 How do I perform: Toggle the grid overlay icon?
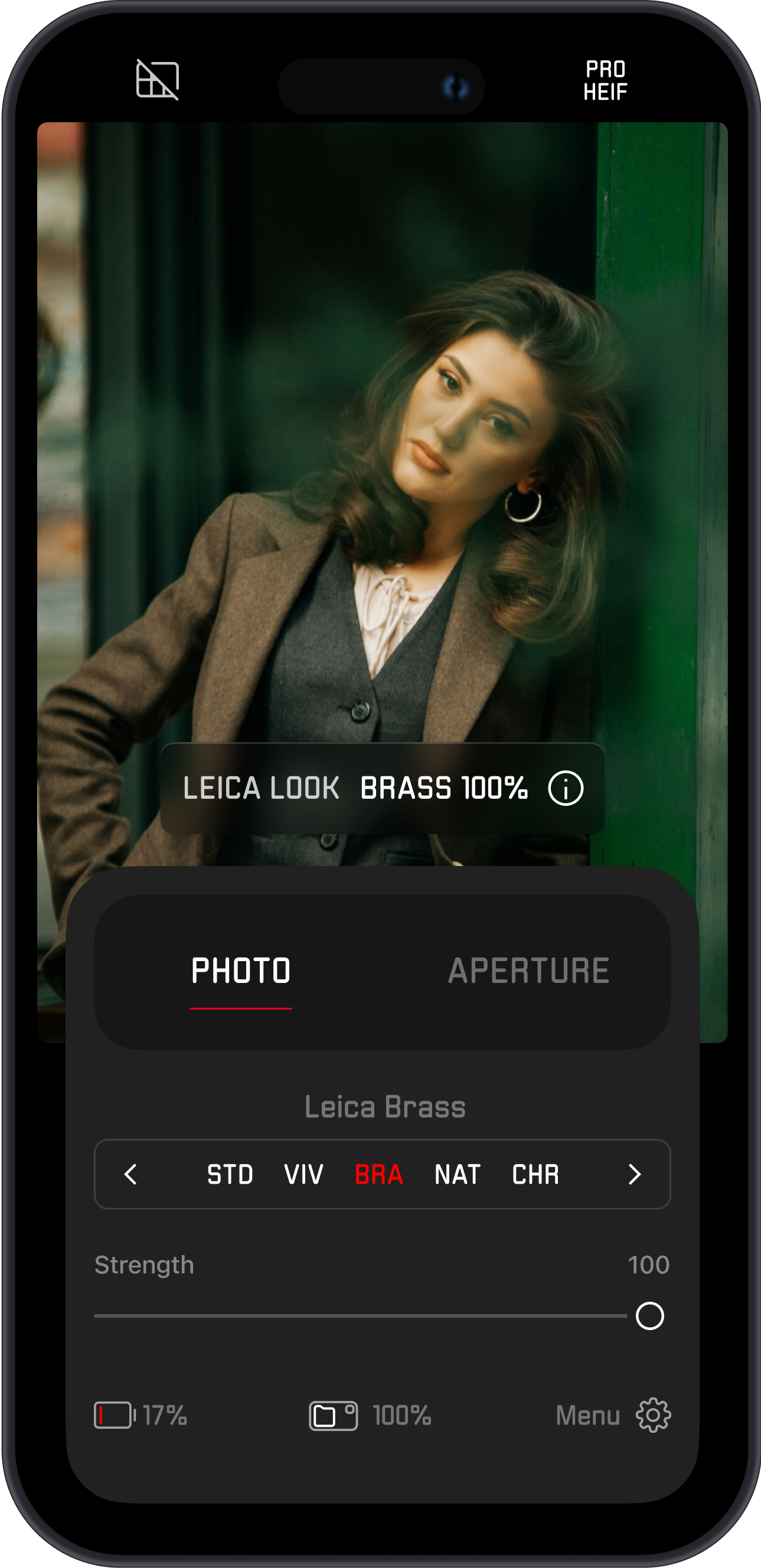(x=157, y=79)
